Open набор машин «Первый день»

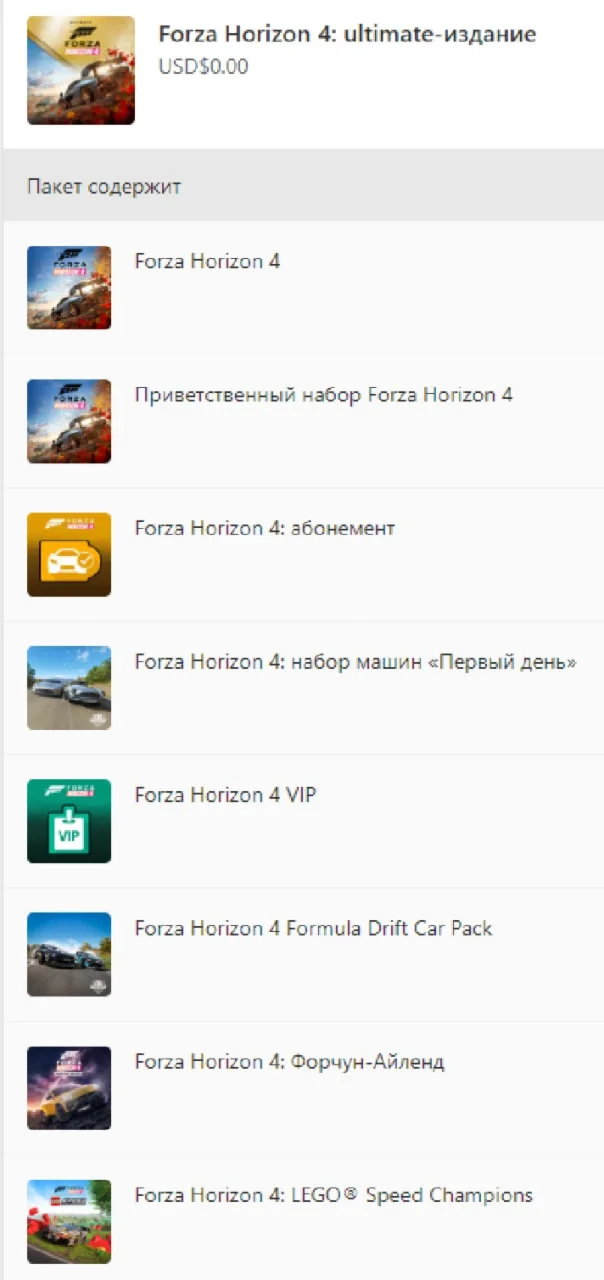click(x=355, y=662)
